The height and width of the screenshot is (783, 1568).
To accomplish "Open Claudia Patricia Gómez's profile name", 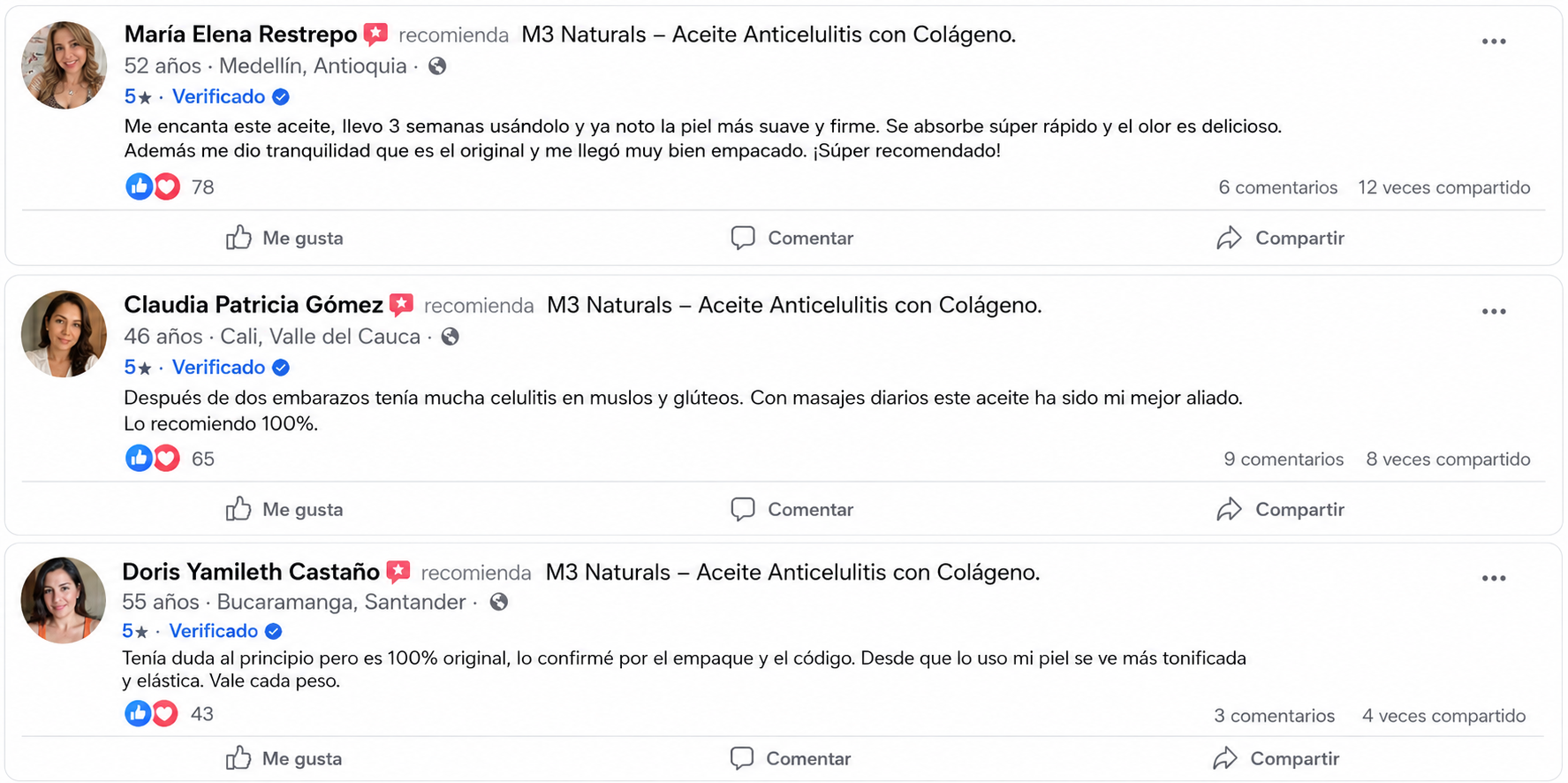I will [x=254, y=305].
